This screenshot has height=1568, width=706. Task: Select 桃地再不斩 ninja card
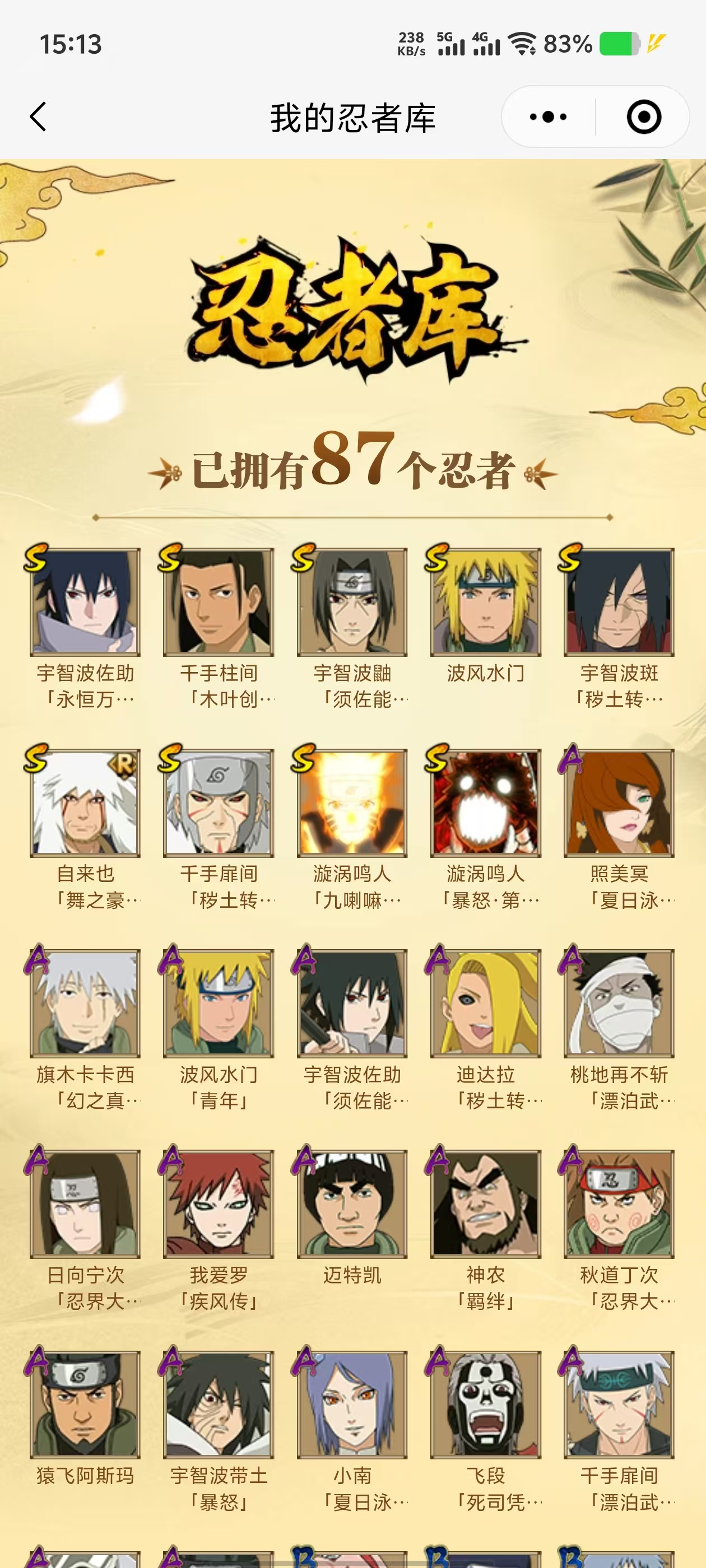(x=618, y=1002)
